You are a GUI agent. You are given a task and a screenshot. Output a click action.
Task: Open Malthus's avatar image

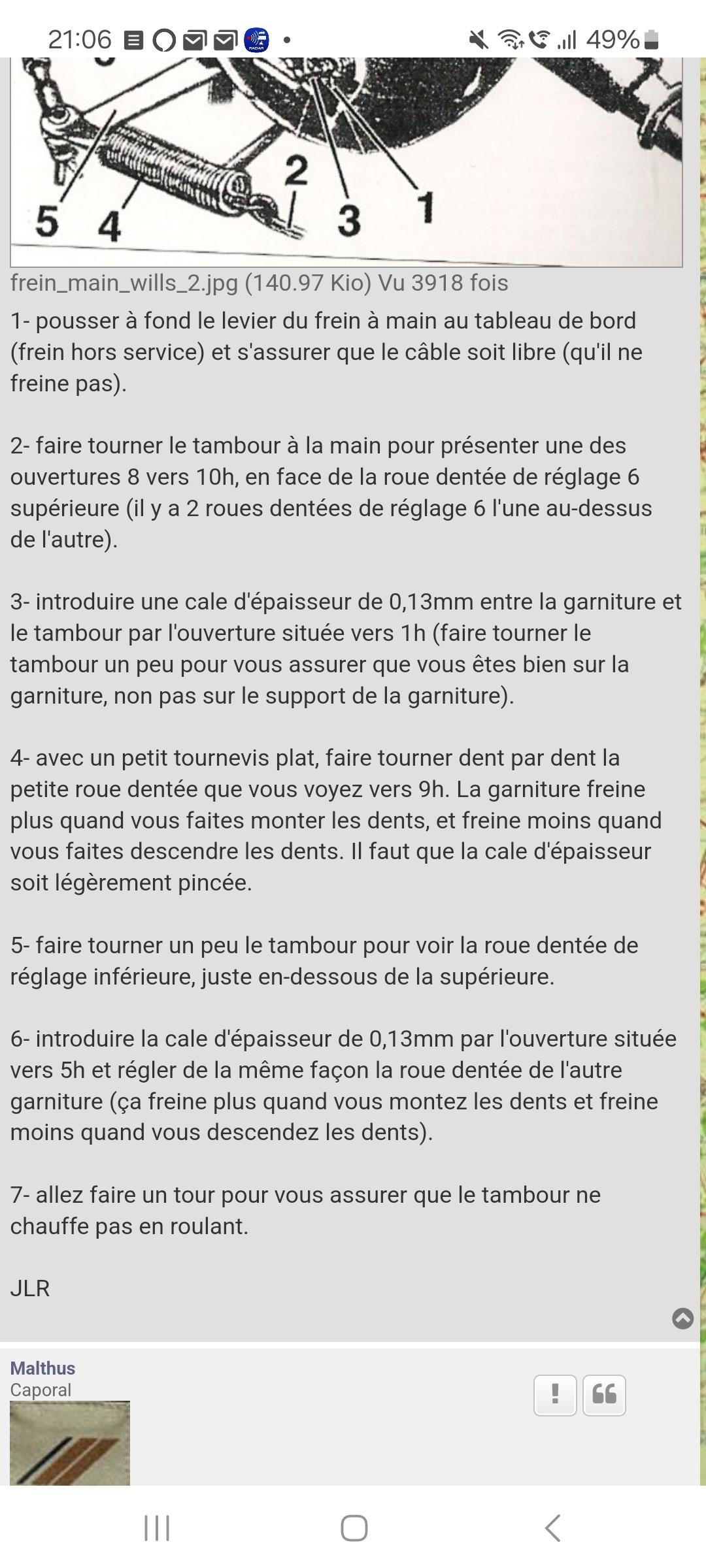70,1444
